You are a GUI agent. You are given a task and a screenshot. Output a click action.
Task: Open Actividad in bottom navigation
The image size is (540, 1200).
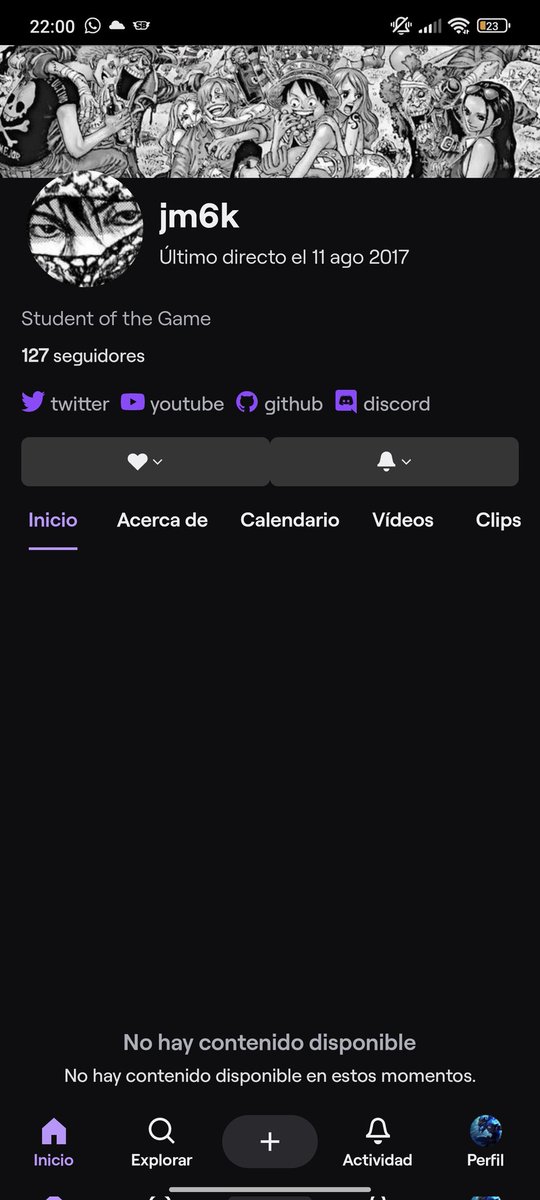point(377,1142)
